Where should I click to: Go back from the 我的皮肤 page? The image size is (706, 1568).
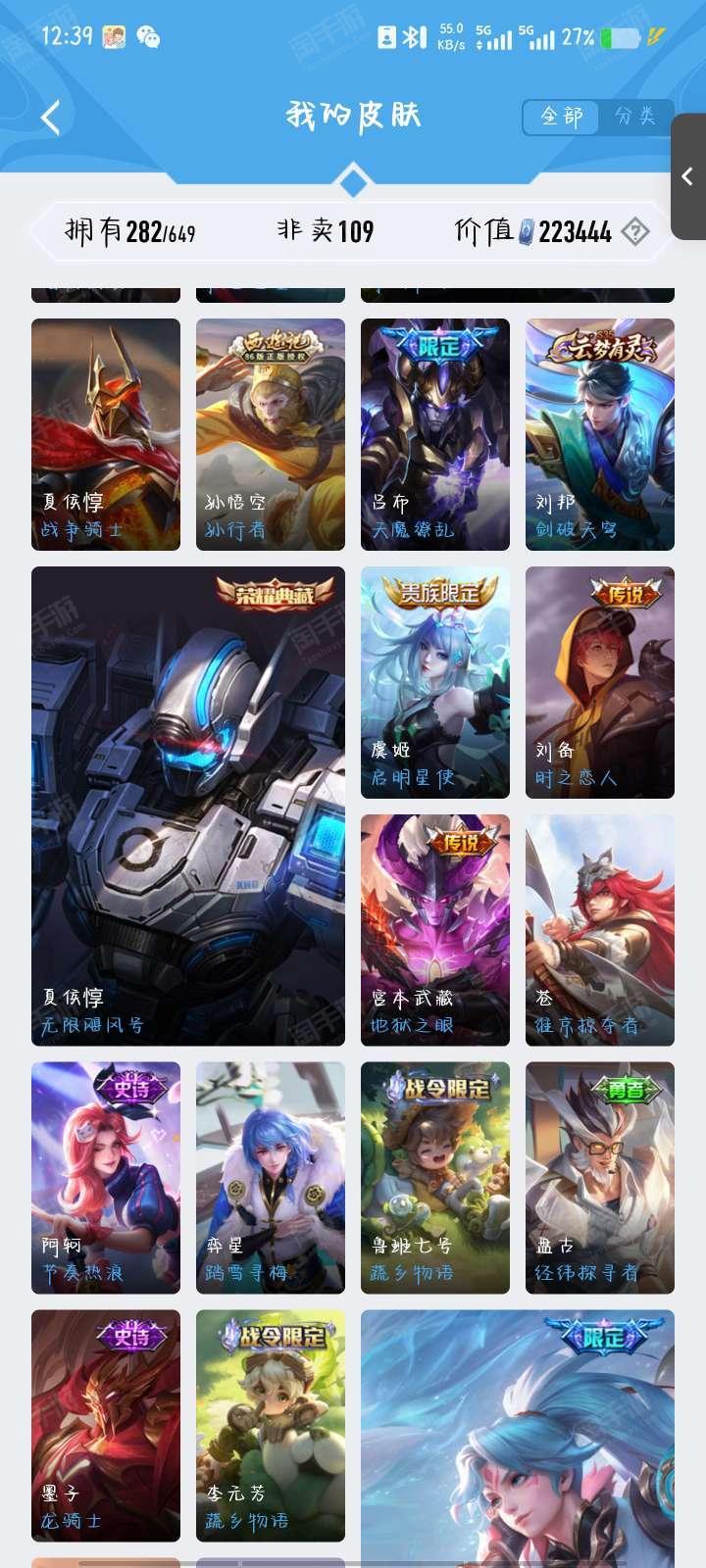(x=51, y=118)
